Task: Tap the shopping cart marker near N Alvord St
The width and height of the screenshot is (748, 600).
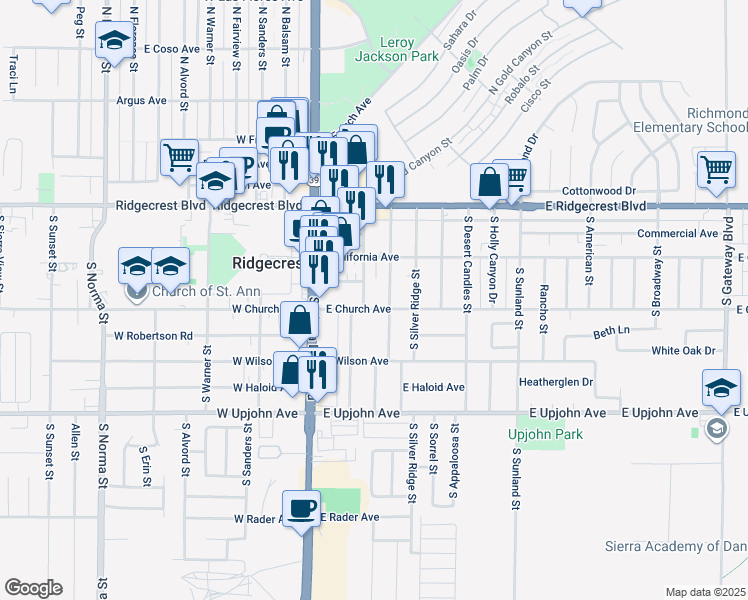Action: (179, 157)
